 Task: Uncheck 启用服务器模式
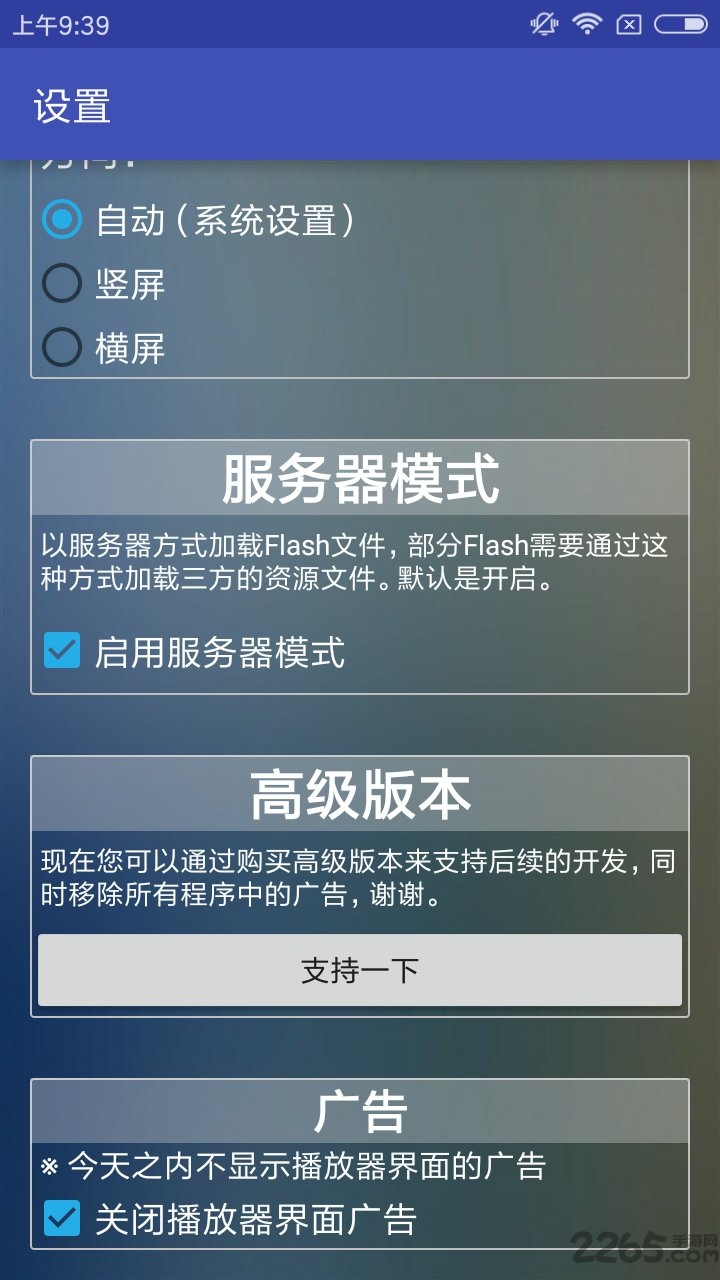point(62,651)
